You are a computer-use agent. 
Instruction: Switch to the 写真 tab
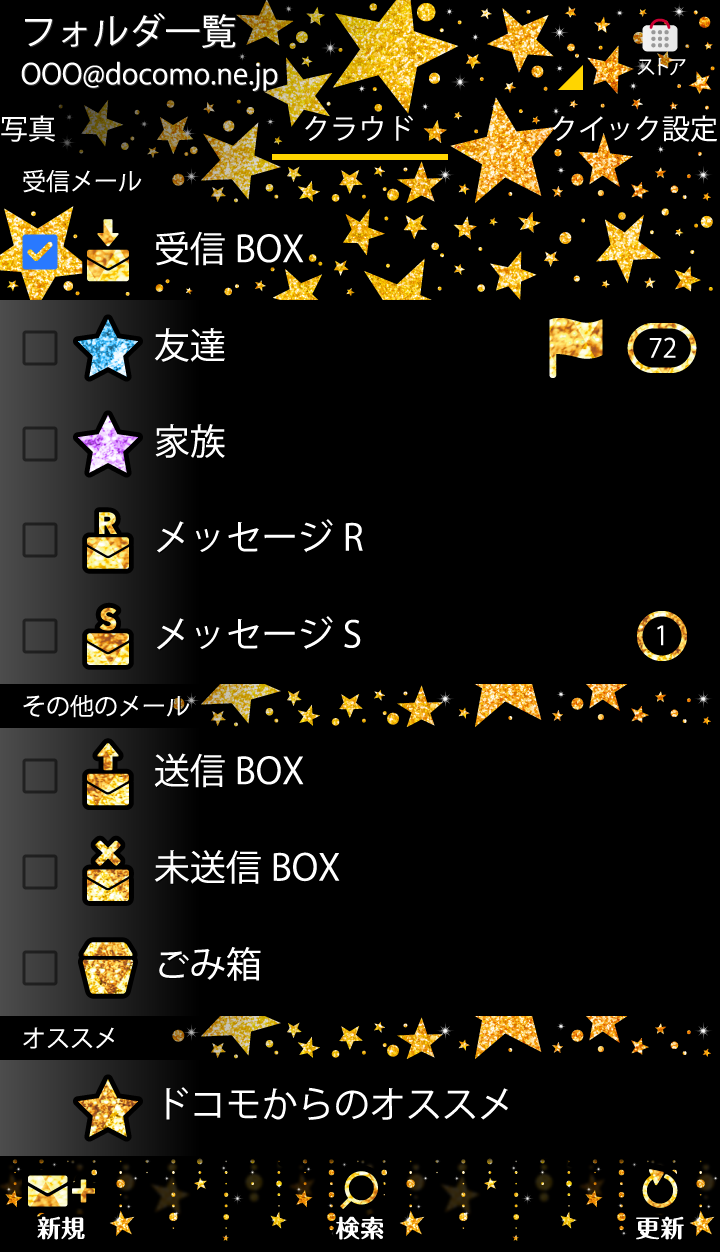tap(28, 129)
